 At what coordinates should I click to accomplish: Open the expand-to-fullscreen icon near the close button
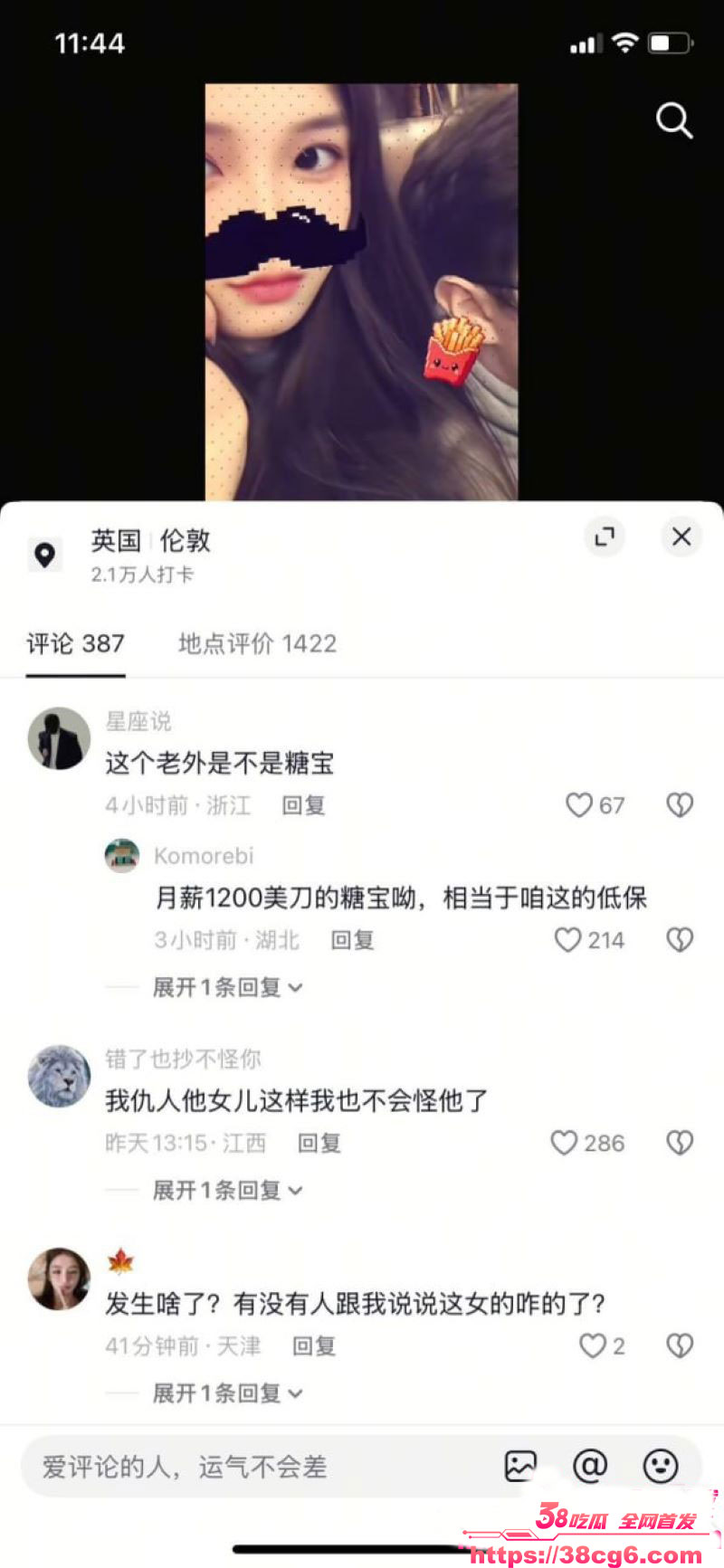[x=605, y=537]
